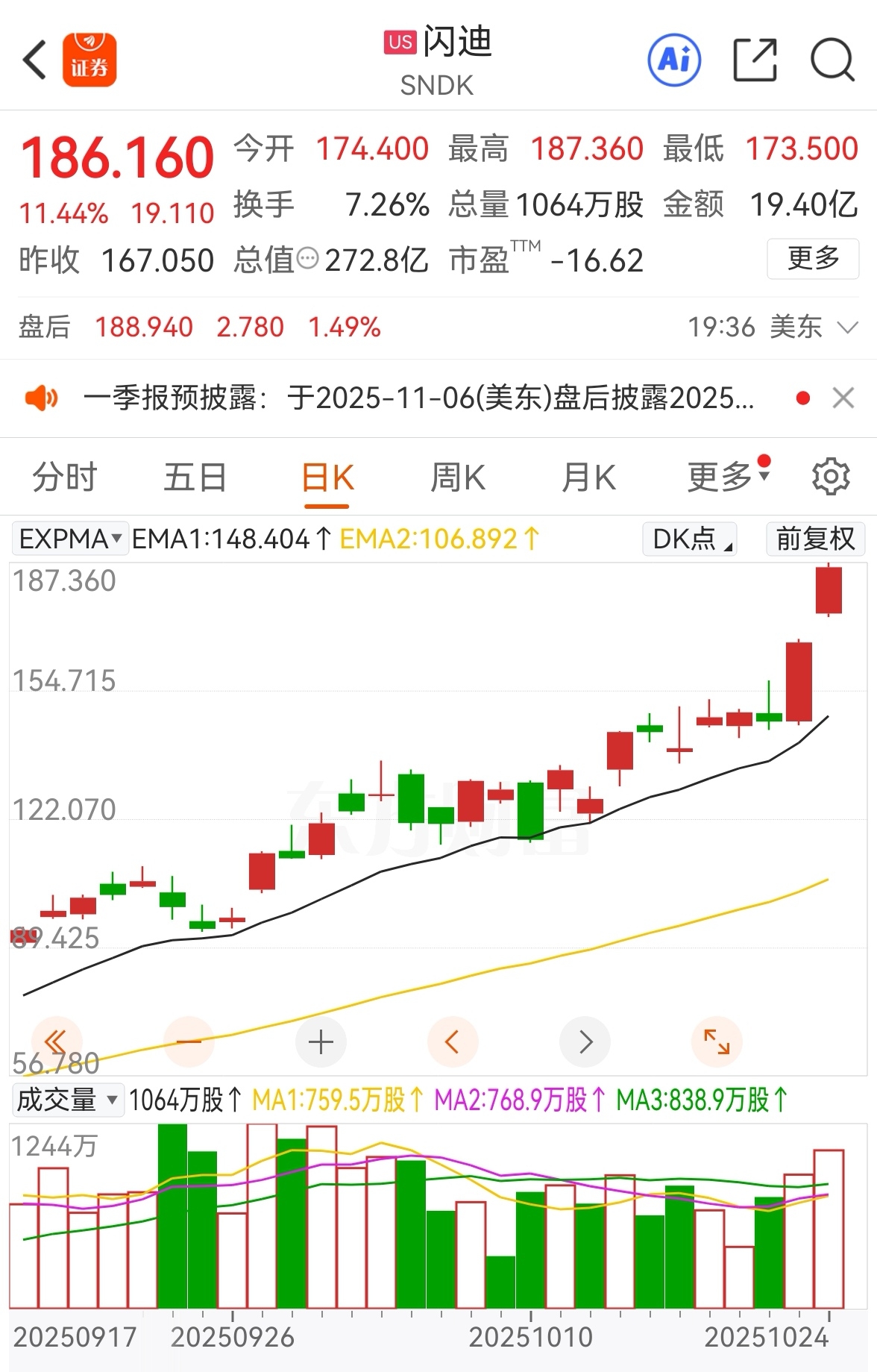Image resolution: width=877 pixels, height=1372 pixels.
Task: Open the AI assistant icon
Action: [674, 60]
